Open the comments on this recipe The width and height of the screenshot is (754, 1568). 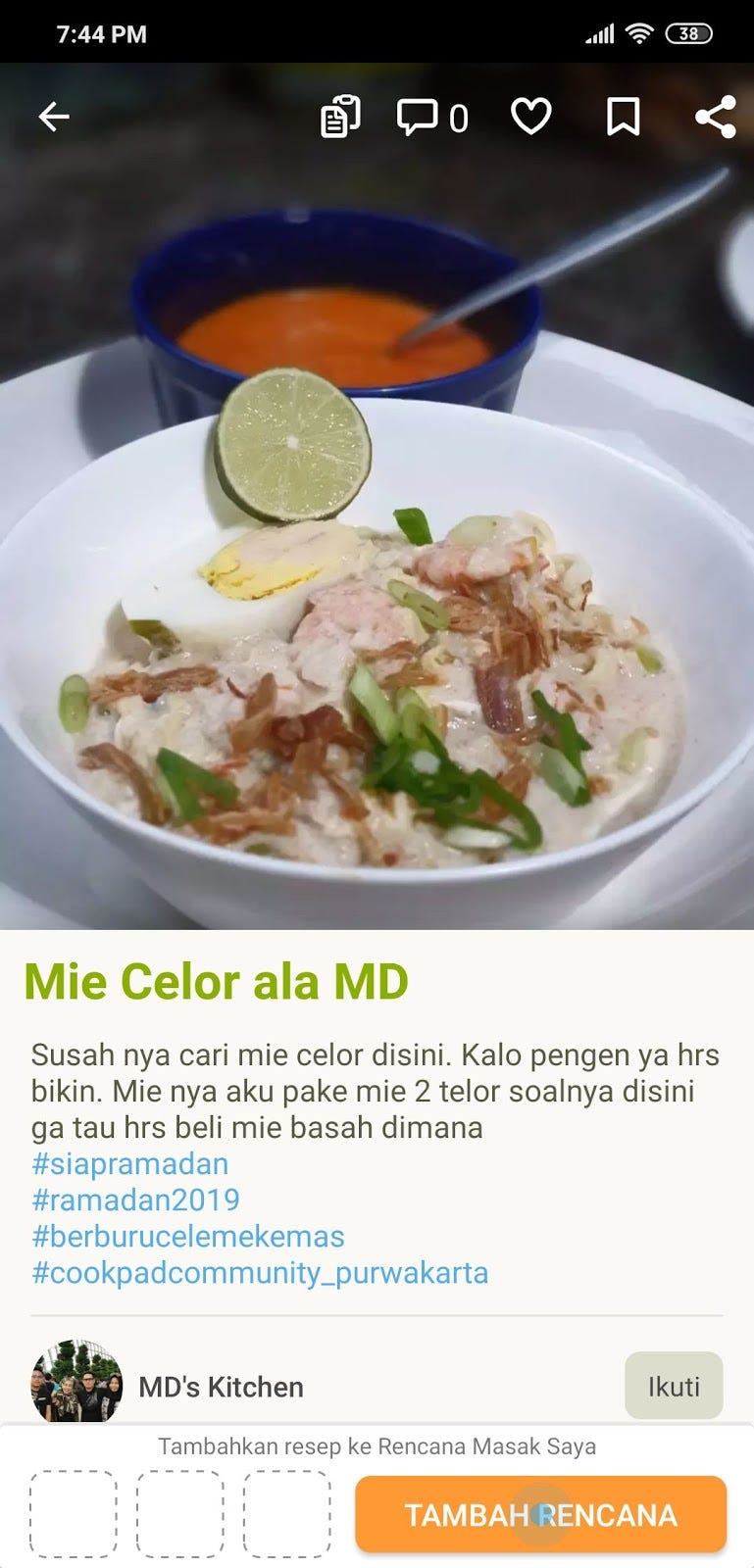pyautogui.click(x=431, y=118)
